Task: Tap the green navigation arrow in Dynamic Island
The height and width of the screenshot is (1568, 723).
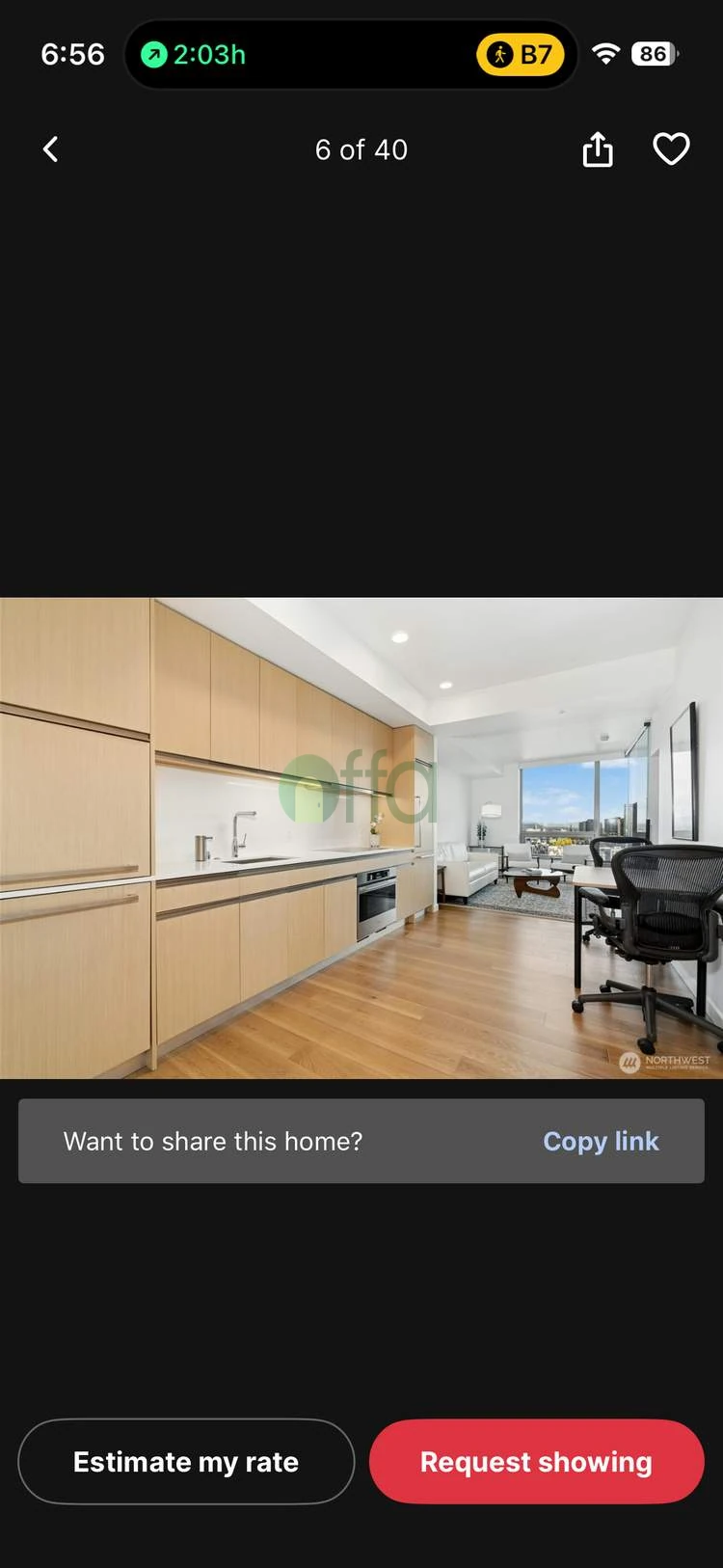Action: click(152, 54)
